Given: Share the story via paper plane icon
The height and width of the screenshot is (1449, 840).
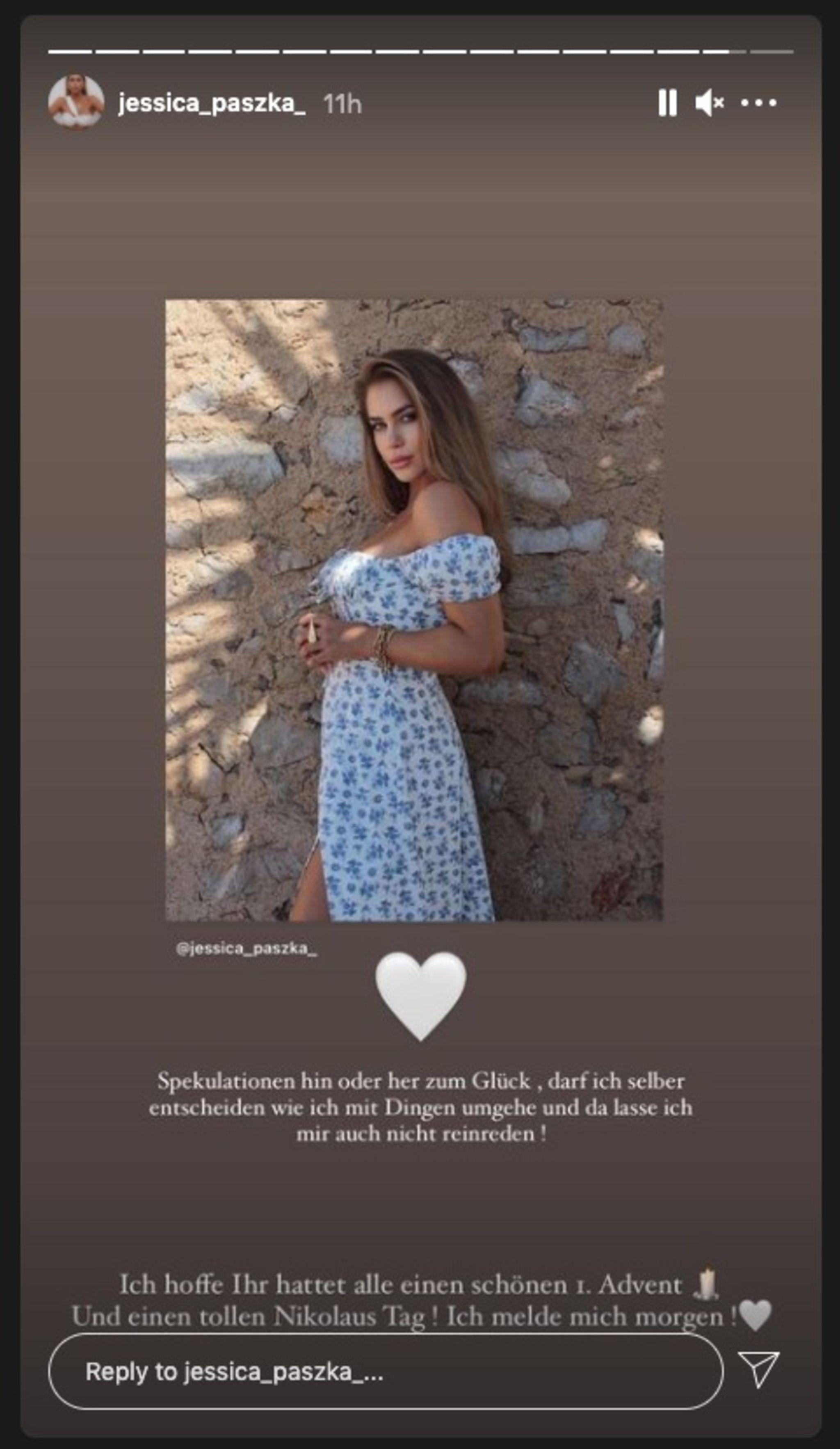Looking at the screenshot, I should coord(758,1371).
